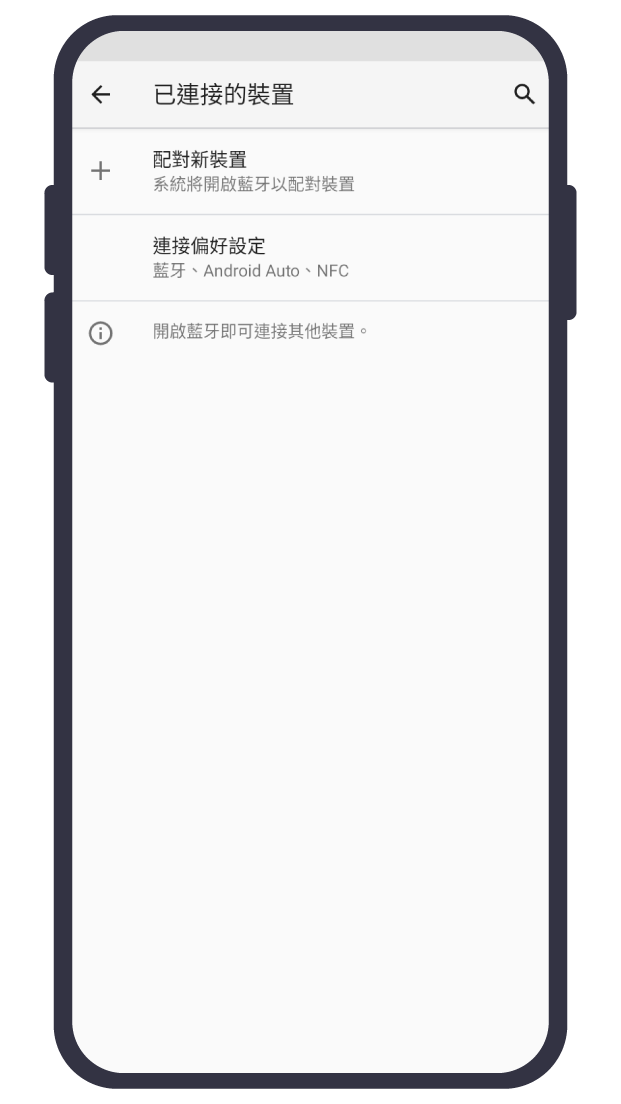Open 連接偏好設定 row

coord(310,258)
